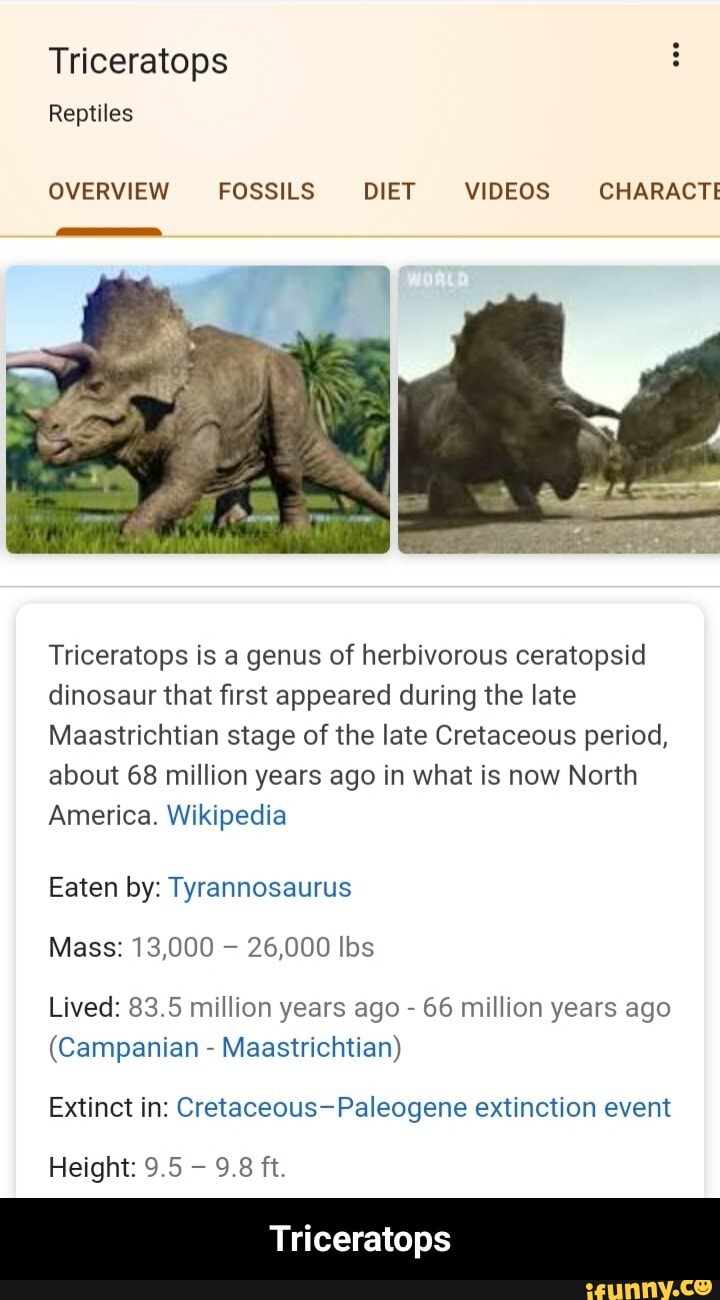Click the Eaten by field label
This screenshot has height=1300, width=720.
(103, 887)
